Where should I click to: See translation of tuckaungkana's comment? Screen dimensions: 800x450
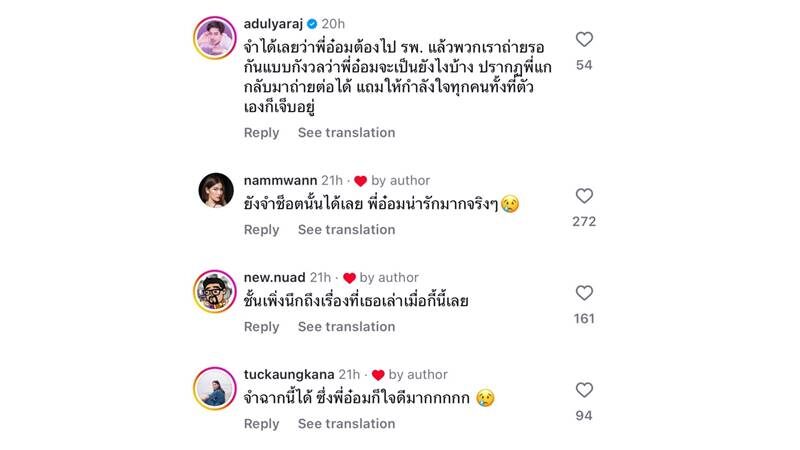pyautogui.click(x=346, y=424)
